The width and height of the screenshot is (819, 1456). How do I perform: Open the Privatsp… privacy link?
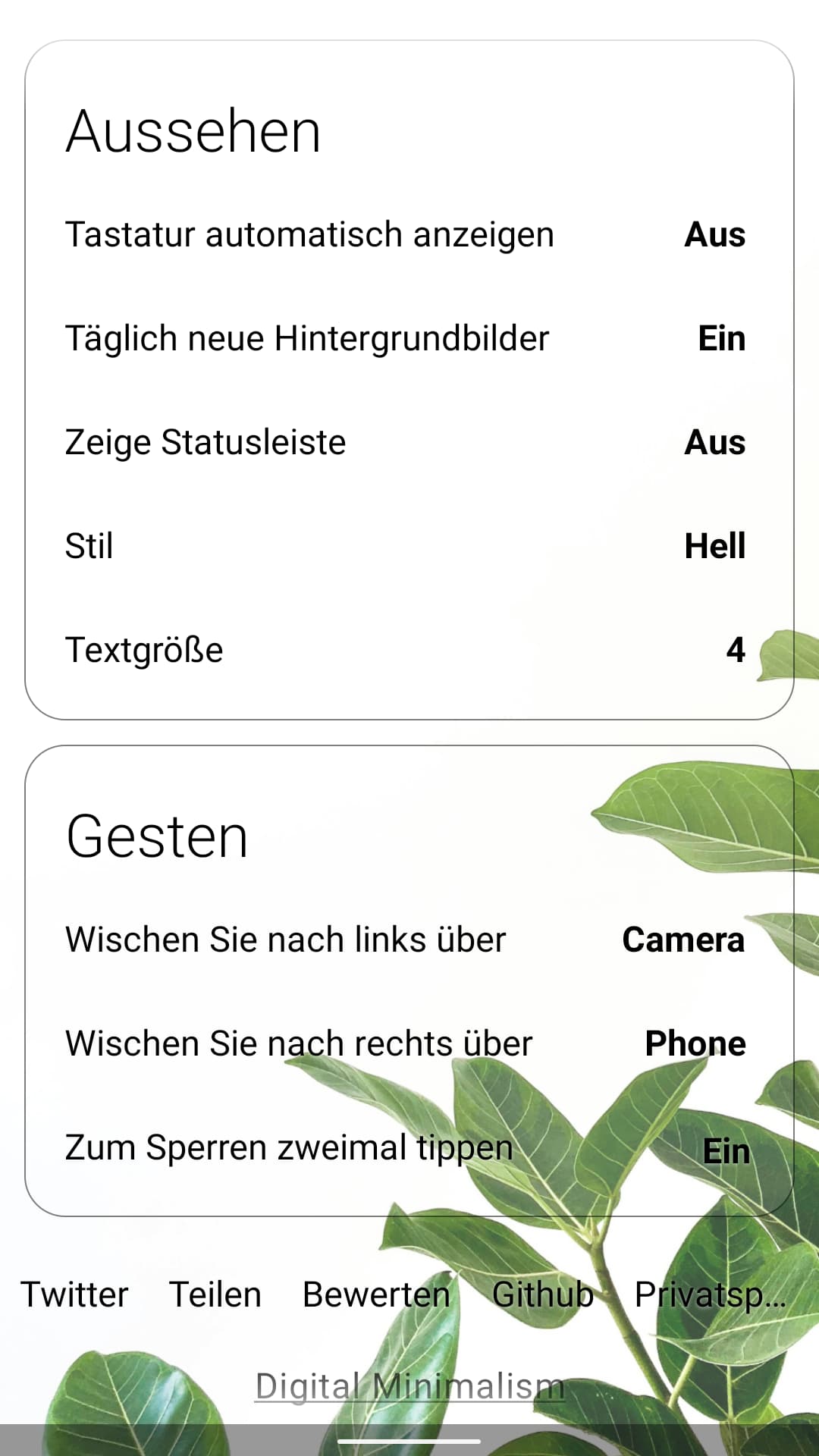(x=710, y=1294)
